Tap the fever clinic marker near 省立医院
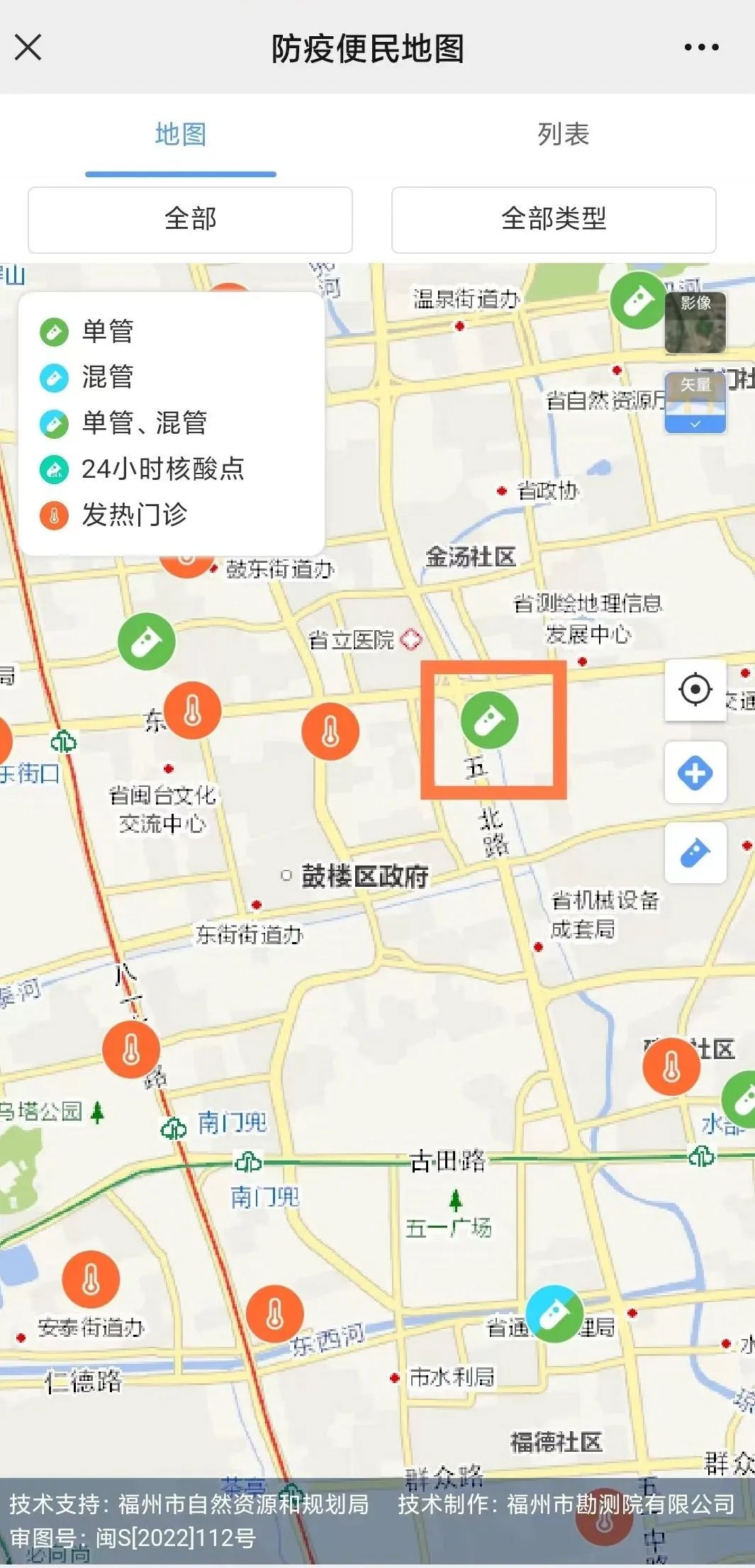This screenshot has height=1568, width=755. coord(330,732)
